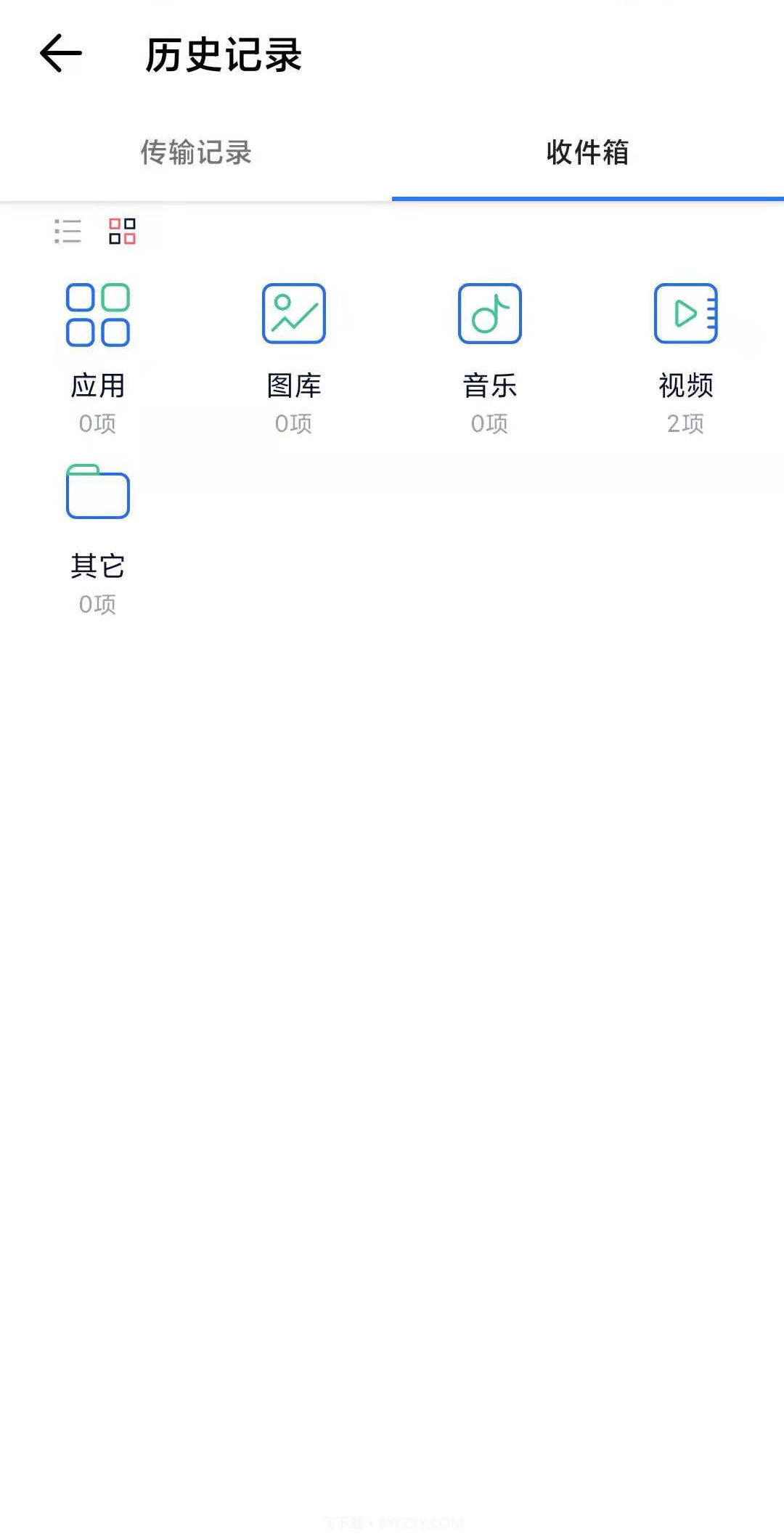Tap the 音乐 label under the music icon
The image size is (784, 1539).
[489, 385]
